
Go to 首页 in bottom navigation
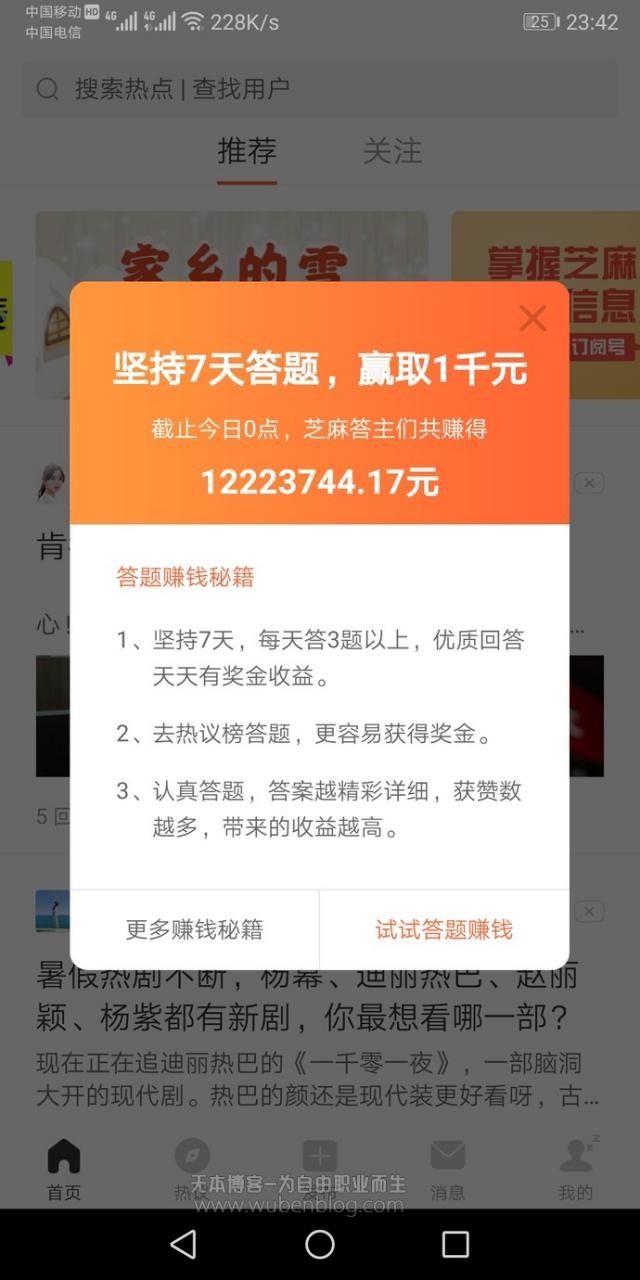(x=64, y=1168)
